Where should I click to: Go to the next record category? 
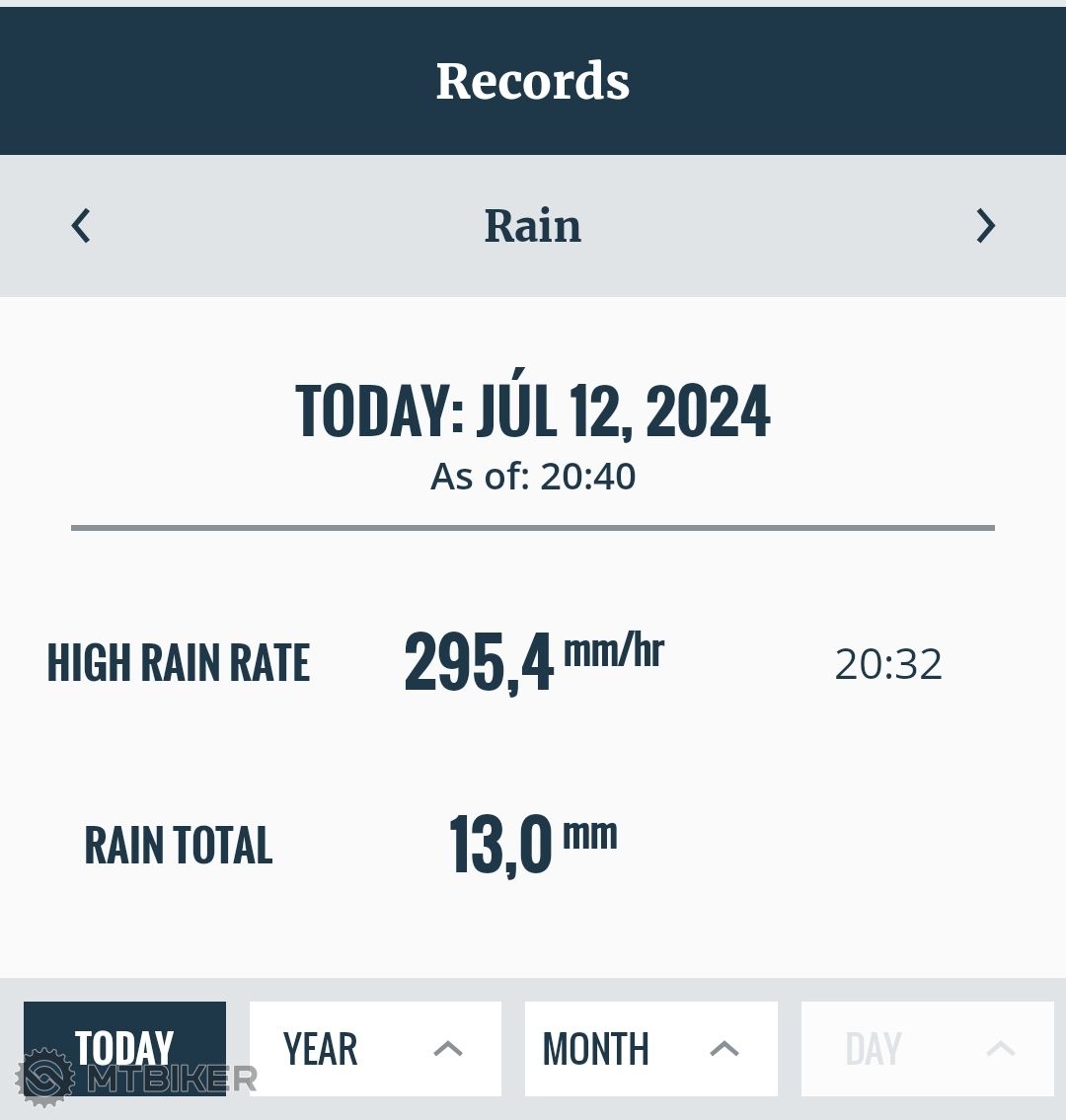click(985, 226)
